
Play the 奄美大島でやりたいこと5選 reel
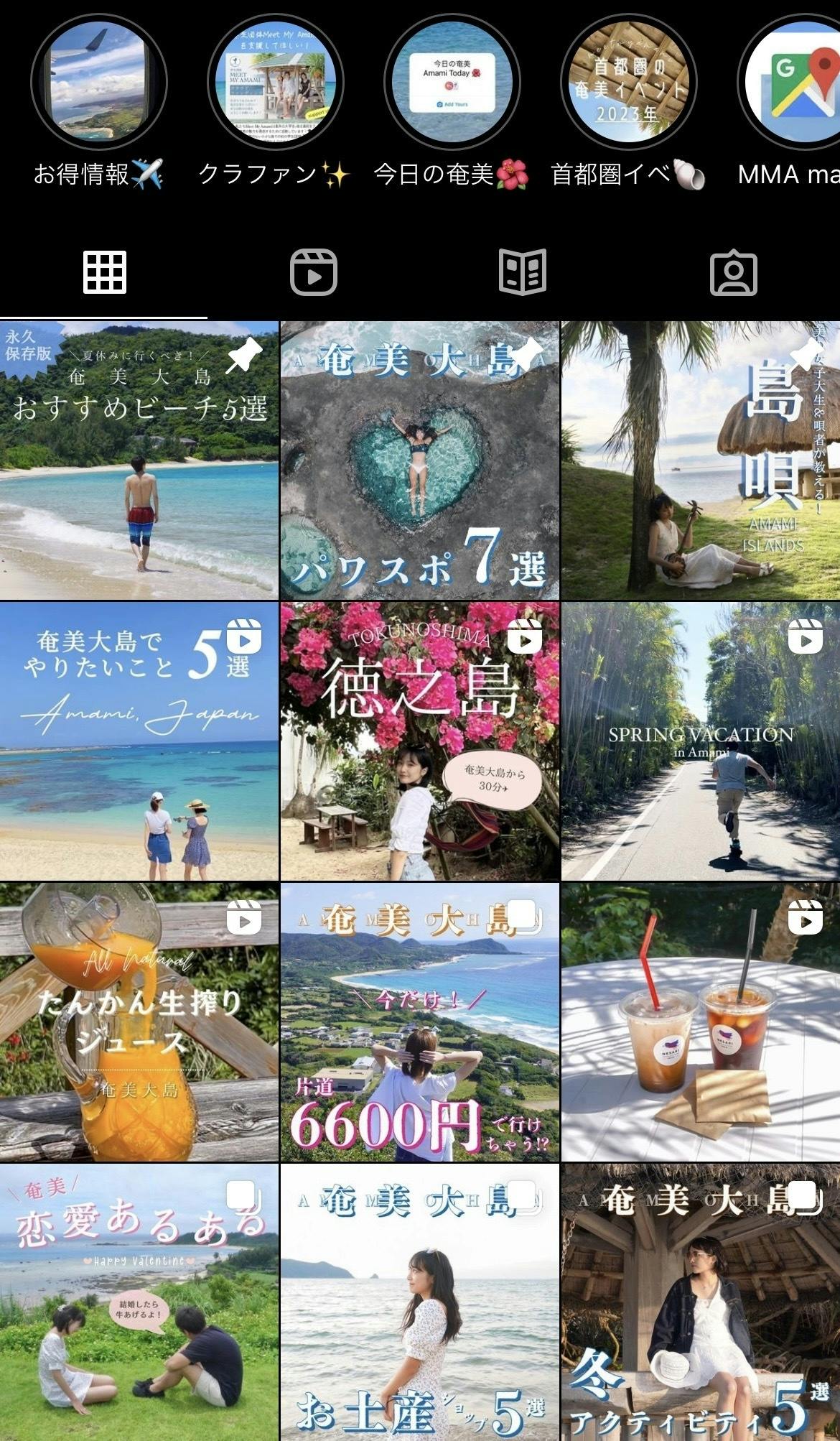point(139,741)
